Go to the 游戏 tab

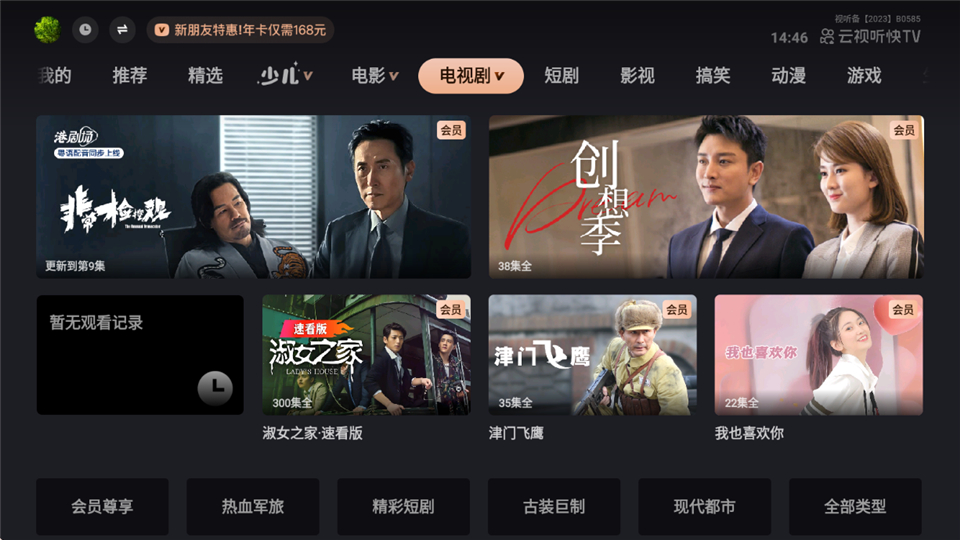coord(864,76)
